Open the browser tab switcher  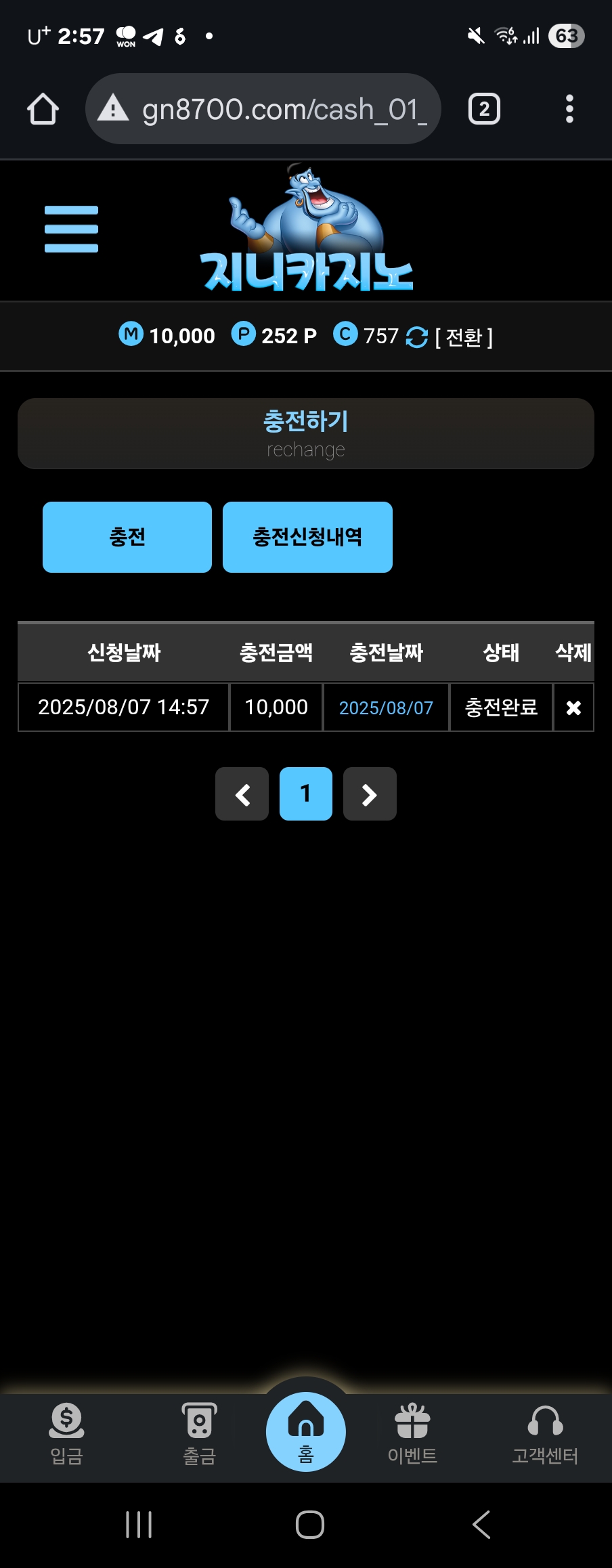click(484, 109)
